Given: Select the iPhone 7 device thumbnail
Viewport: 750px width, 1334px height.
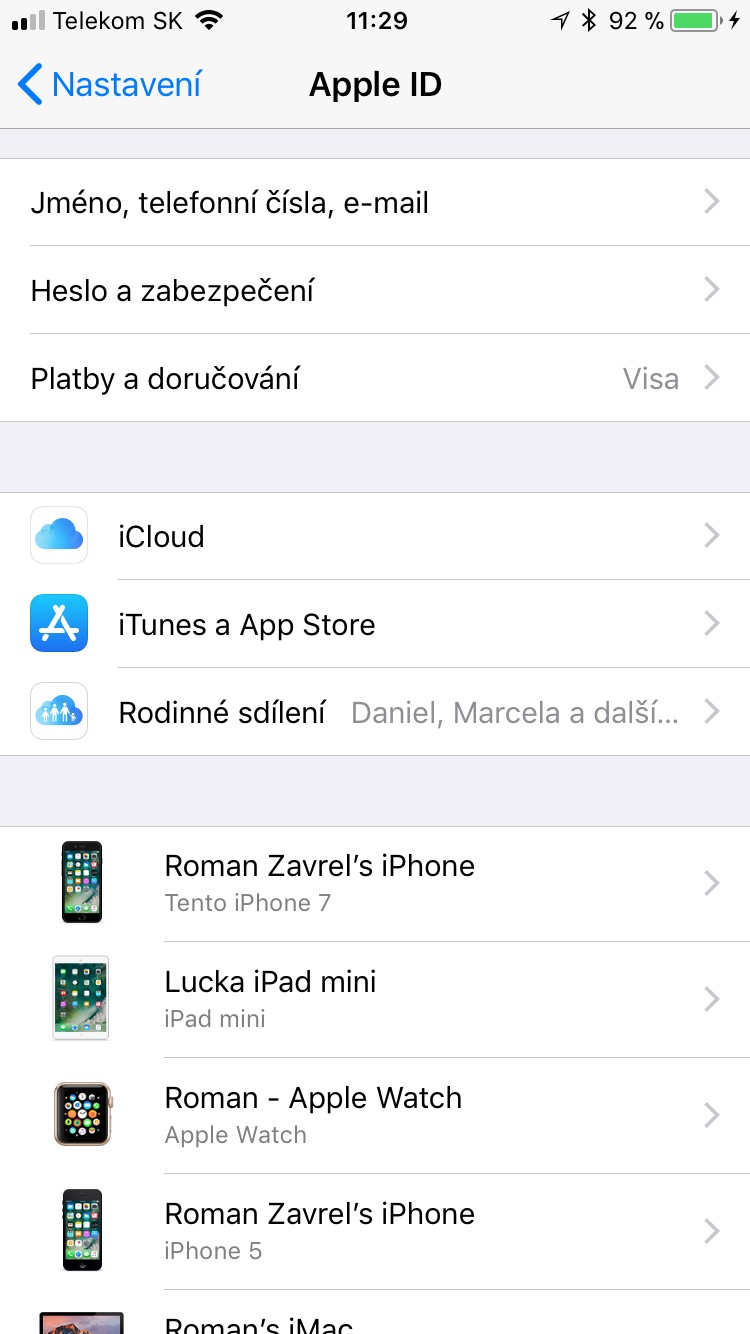Looking at the screenshot, I should tap(82, 883).
